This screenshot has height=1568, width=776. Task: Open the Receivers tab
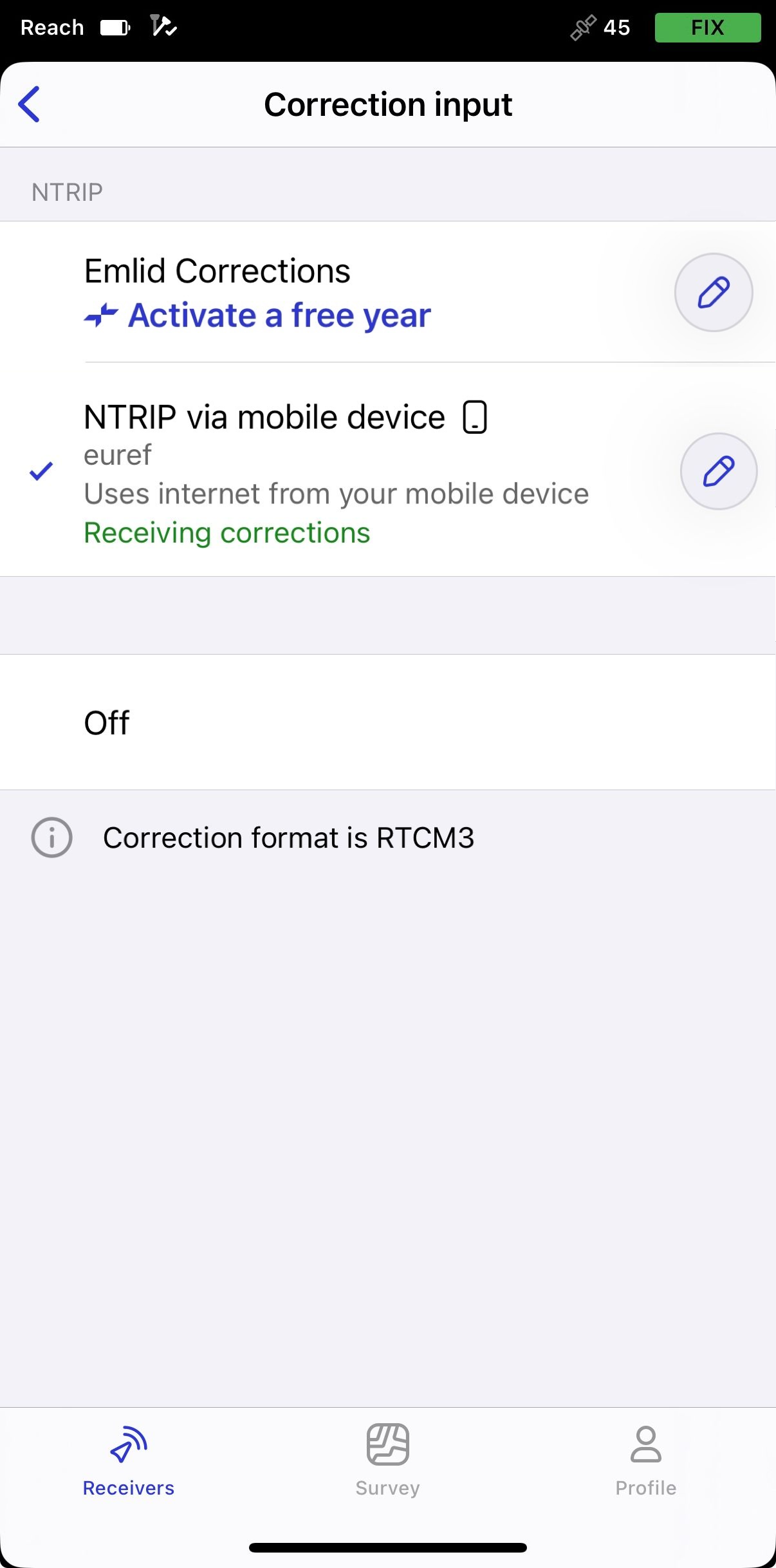tap(129, 1461)
